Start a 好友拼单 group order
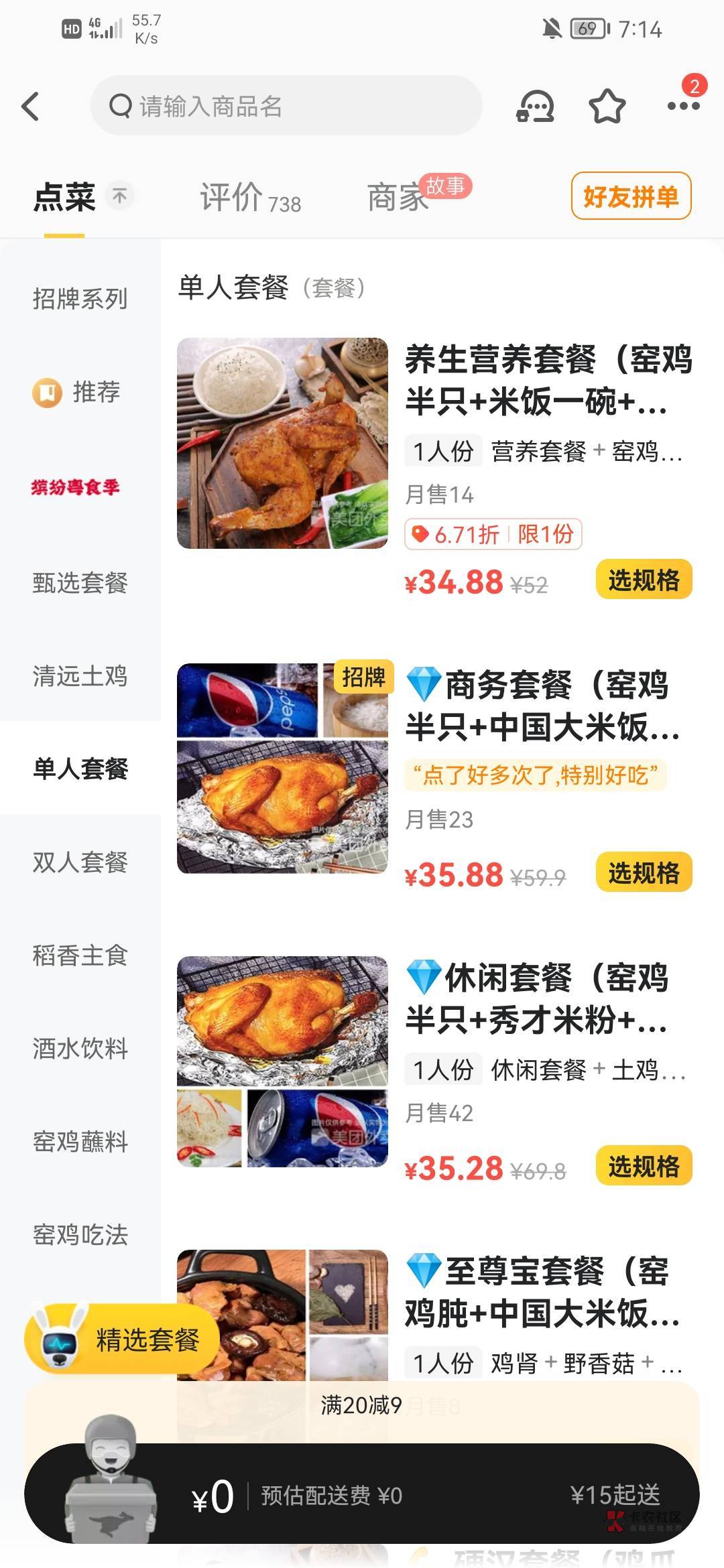The image size is (724, 1568). click(x=631, y=196)
